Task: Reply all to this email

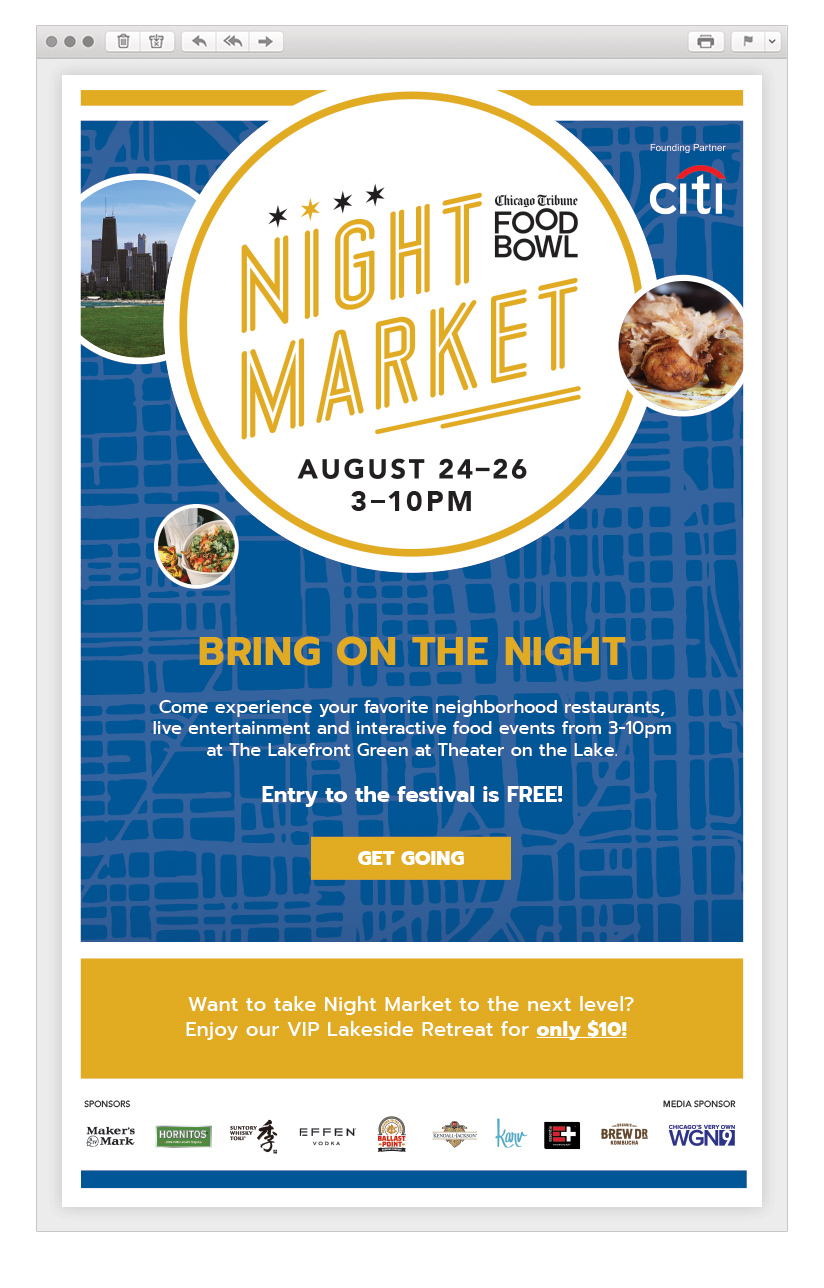Action: [232, 42]
